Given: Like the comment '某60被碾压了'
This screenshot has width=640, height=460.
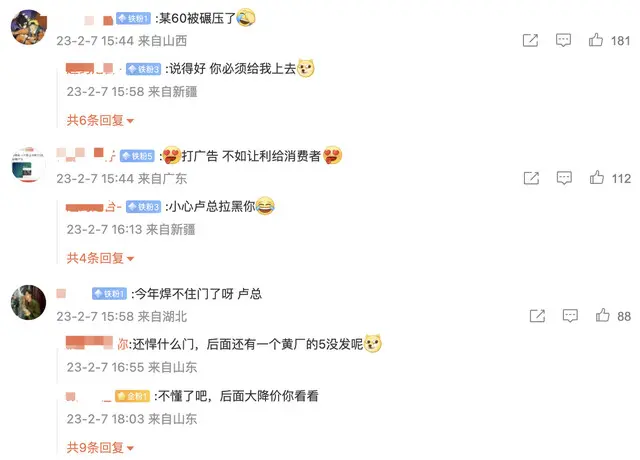Looking at the screenshot, I should 597,40.
